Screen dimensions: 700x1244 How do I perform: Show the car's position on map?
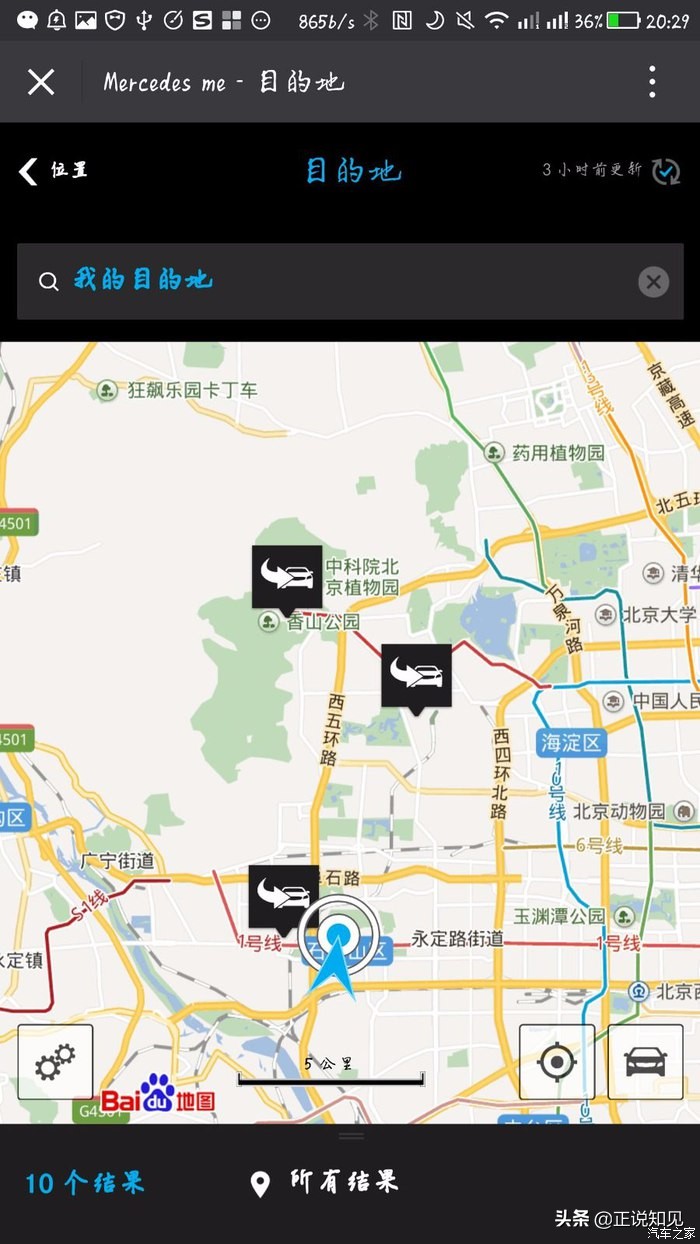tap(646, 1062)
